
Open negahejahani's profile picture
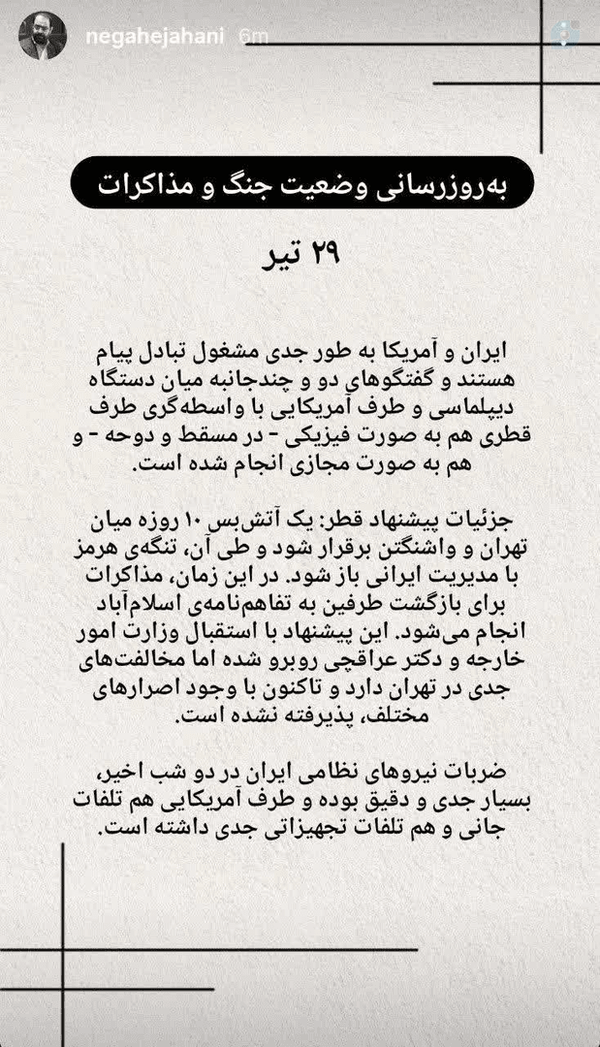click(x=43, y=36)
